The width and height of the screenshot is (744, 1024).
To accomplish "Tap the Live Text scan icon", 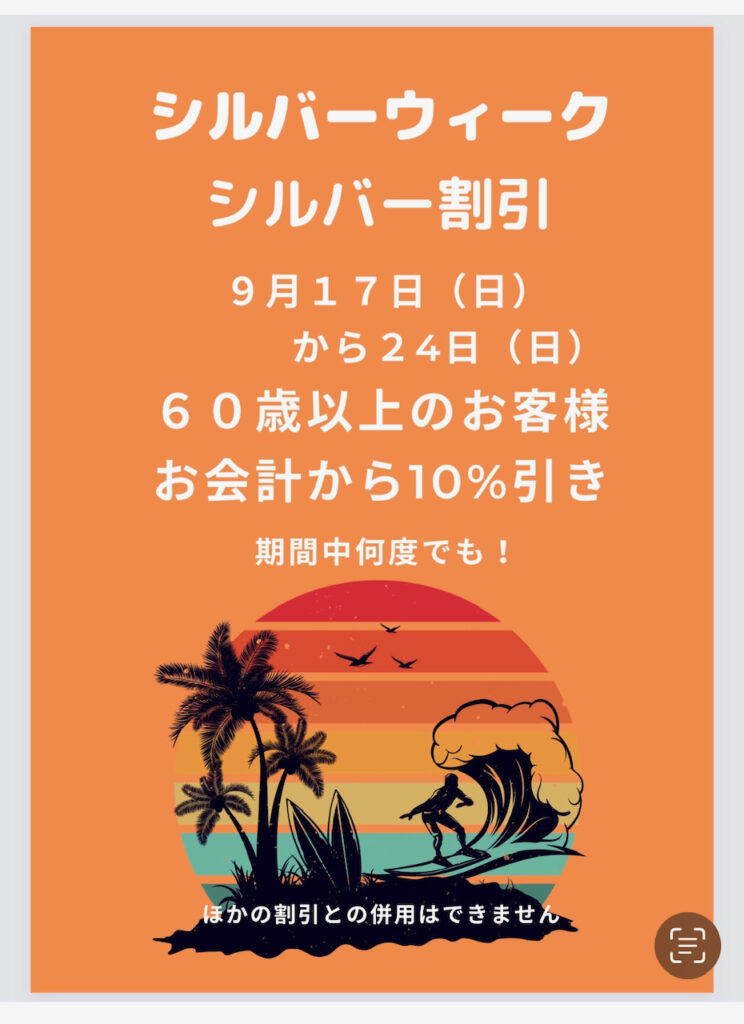I will click(687, 945).
